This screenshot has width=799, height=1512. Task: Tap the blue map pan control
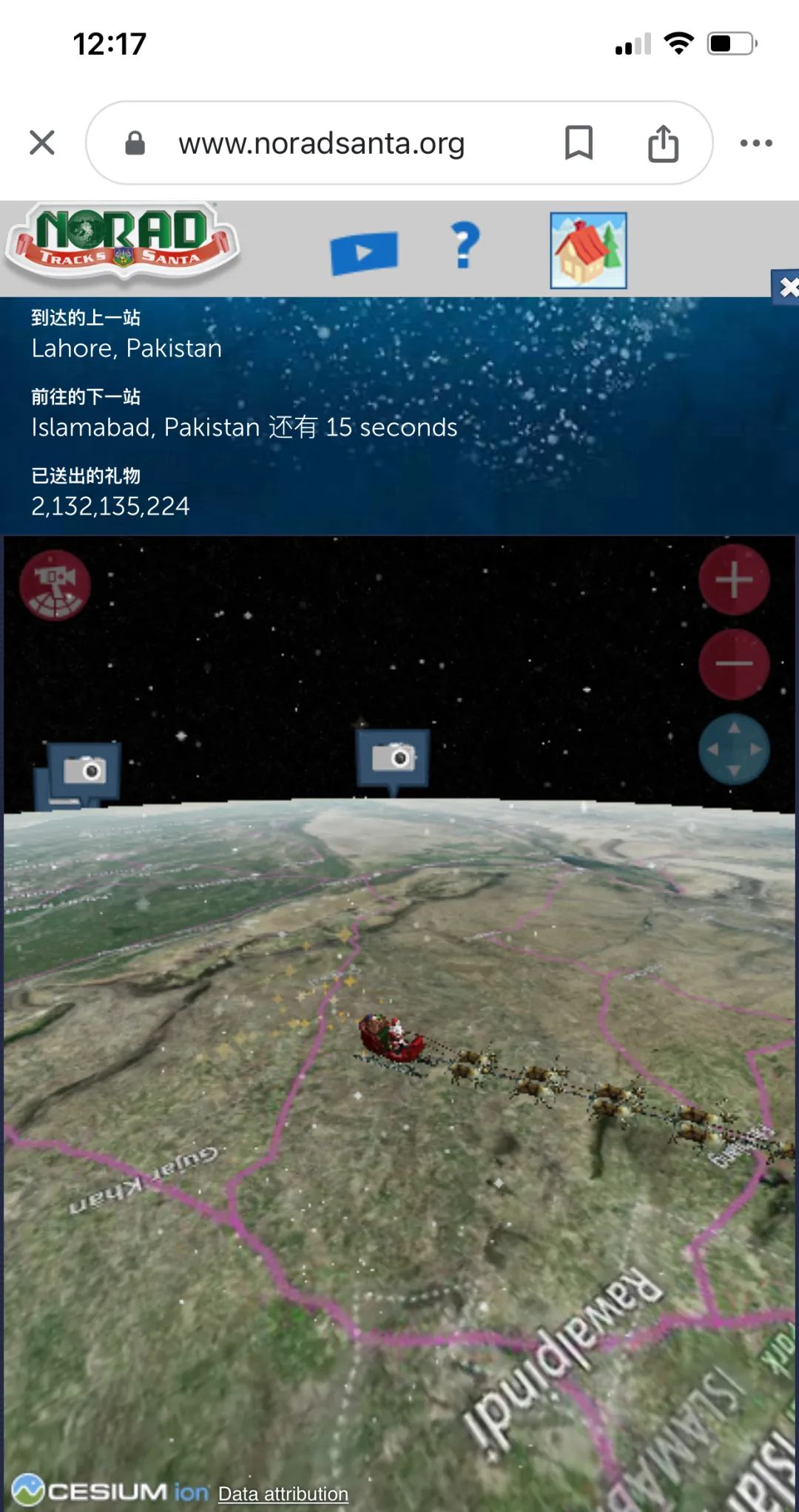pos(734,749)
